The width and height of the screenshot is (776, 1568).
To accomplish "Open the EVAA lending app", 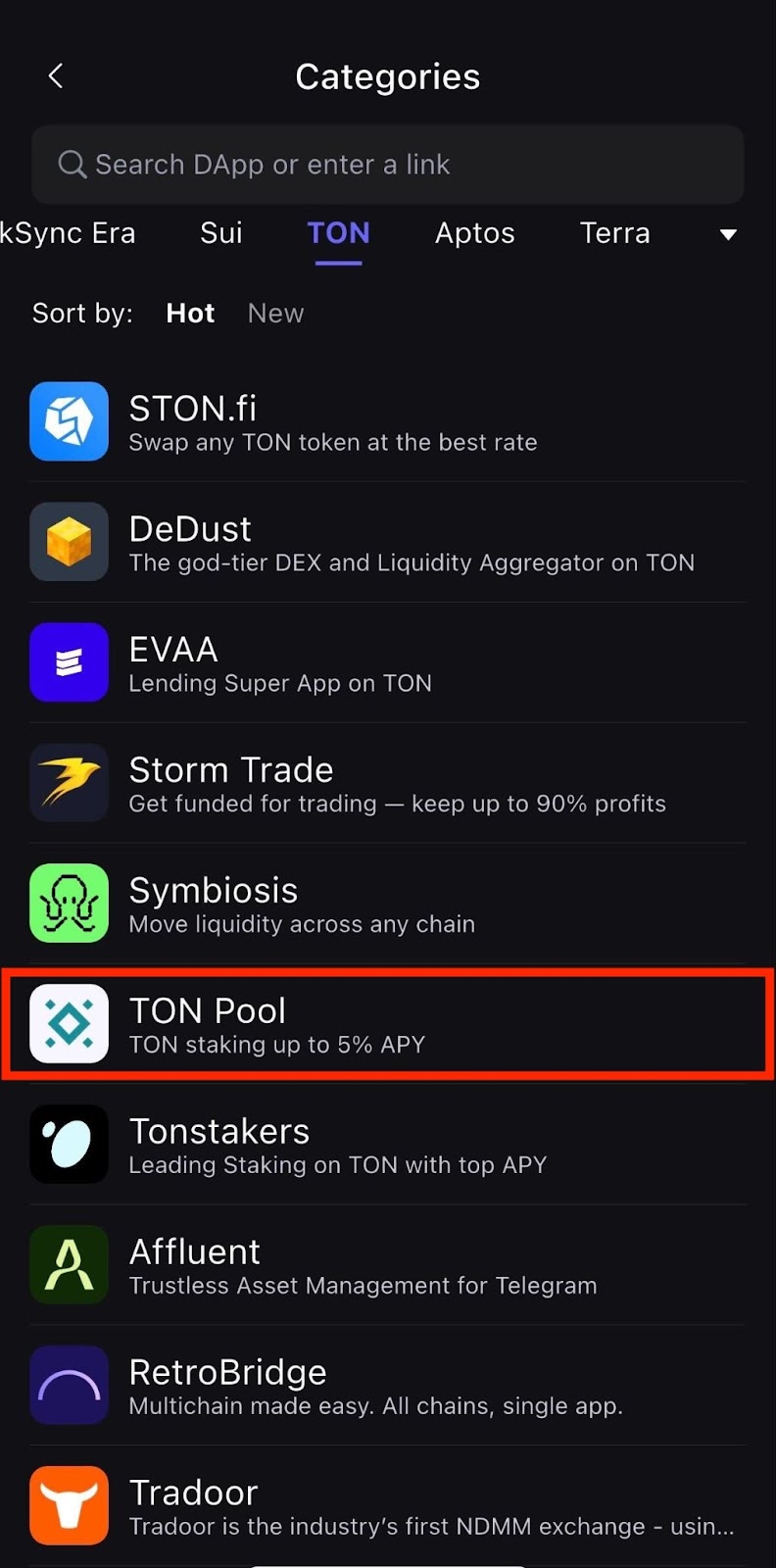I will pyautogui.click(x=388, y=662).
